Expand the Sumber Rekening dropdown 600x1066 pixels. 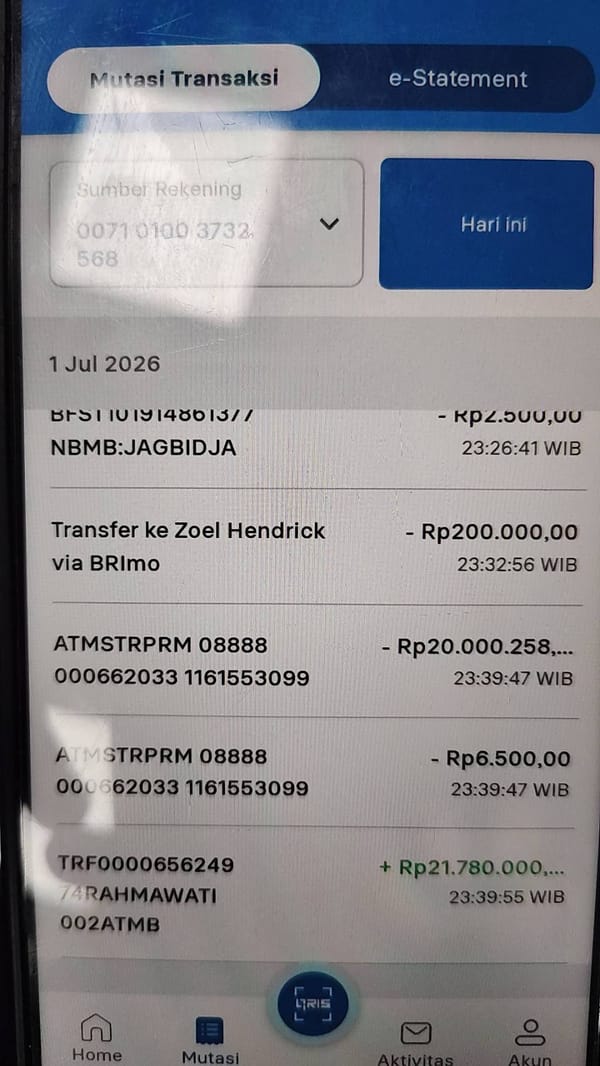pyautogui.click(x=207, y=224)
